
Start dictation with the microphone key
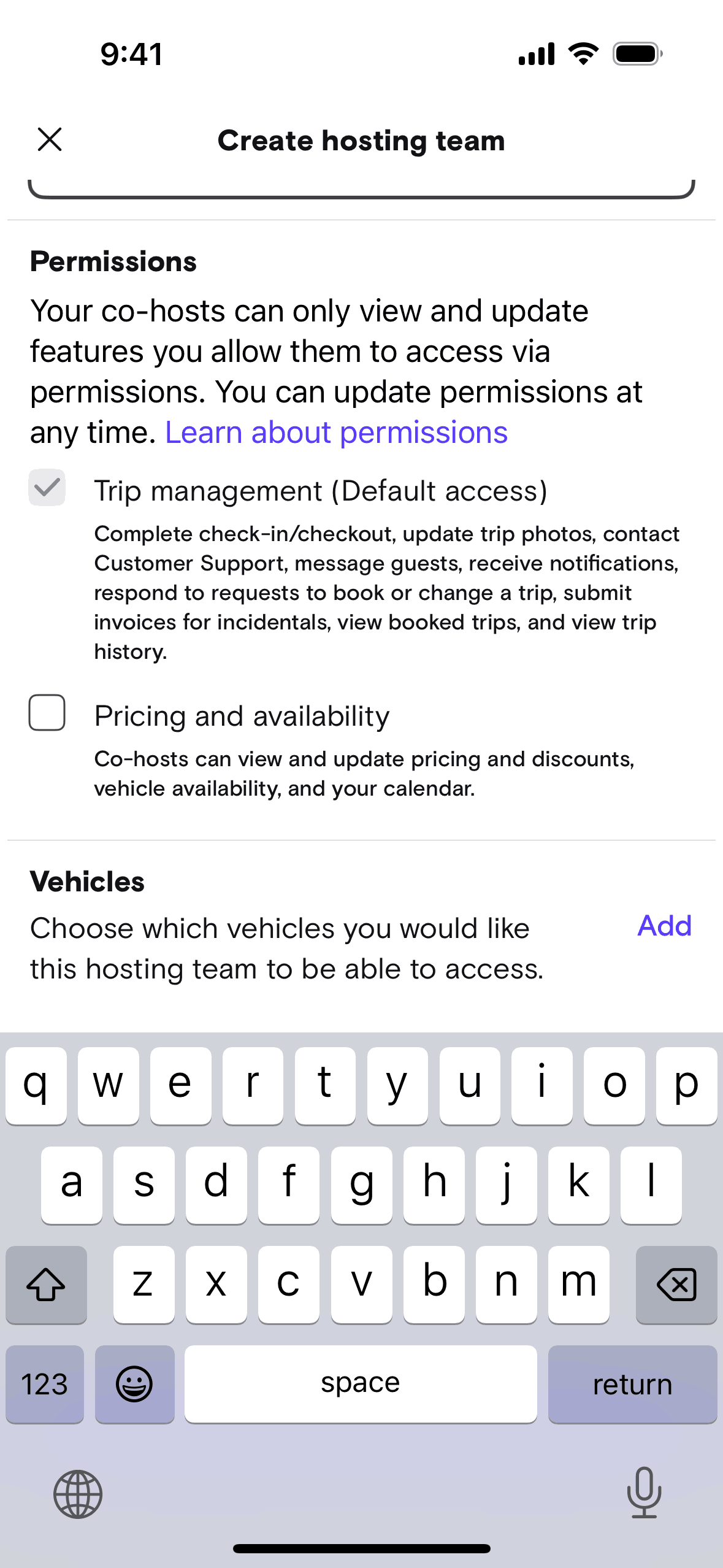coord(644,1492)
